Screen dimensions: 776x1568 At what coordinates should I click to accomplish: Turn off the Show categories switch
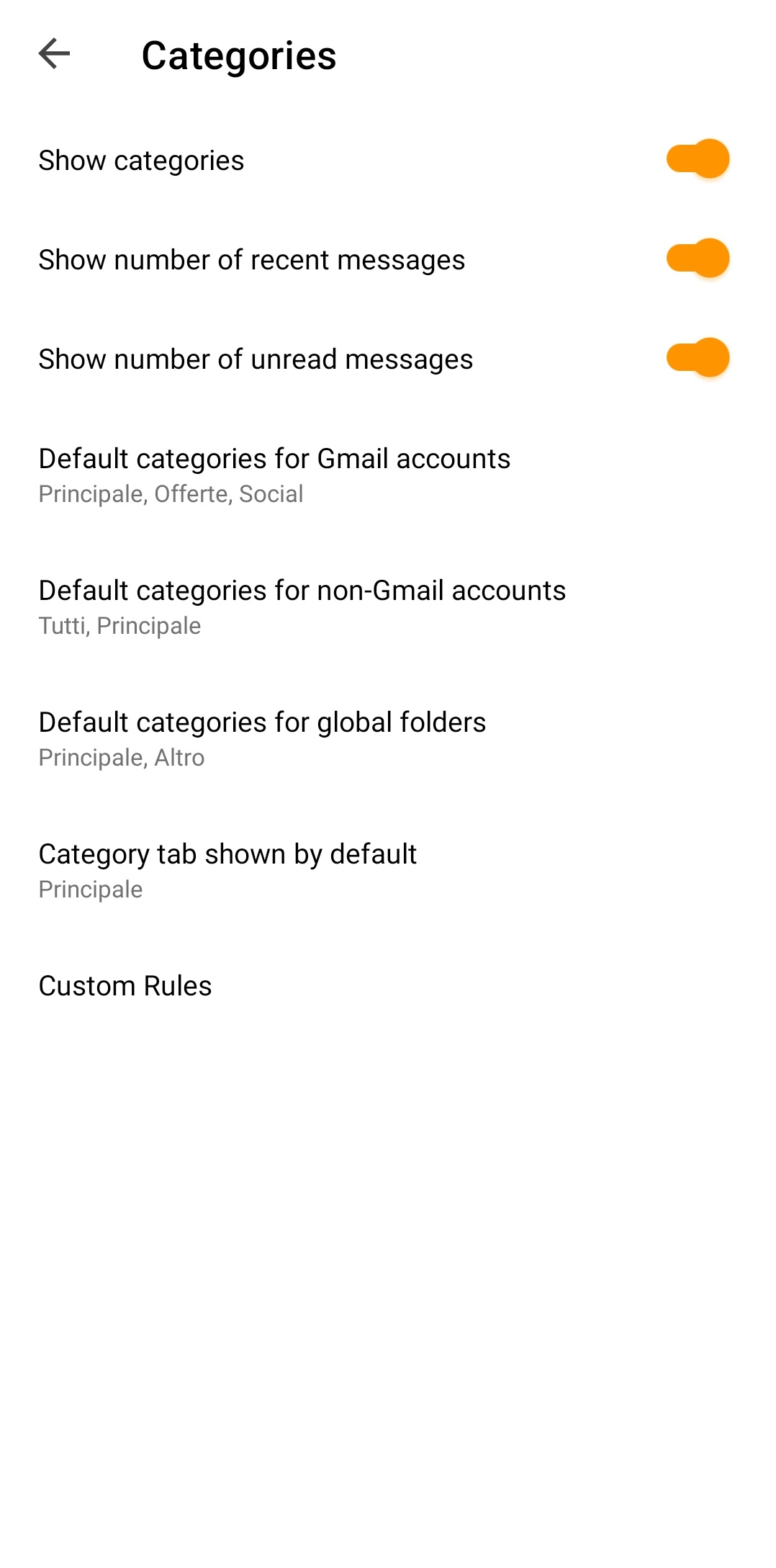[x=698, y=159]
